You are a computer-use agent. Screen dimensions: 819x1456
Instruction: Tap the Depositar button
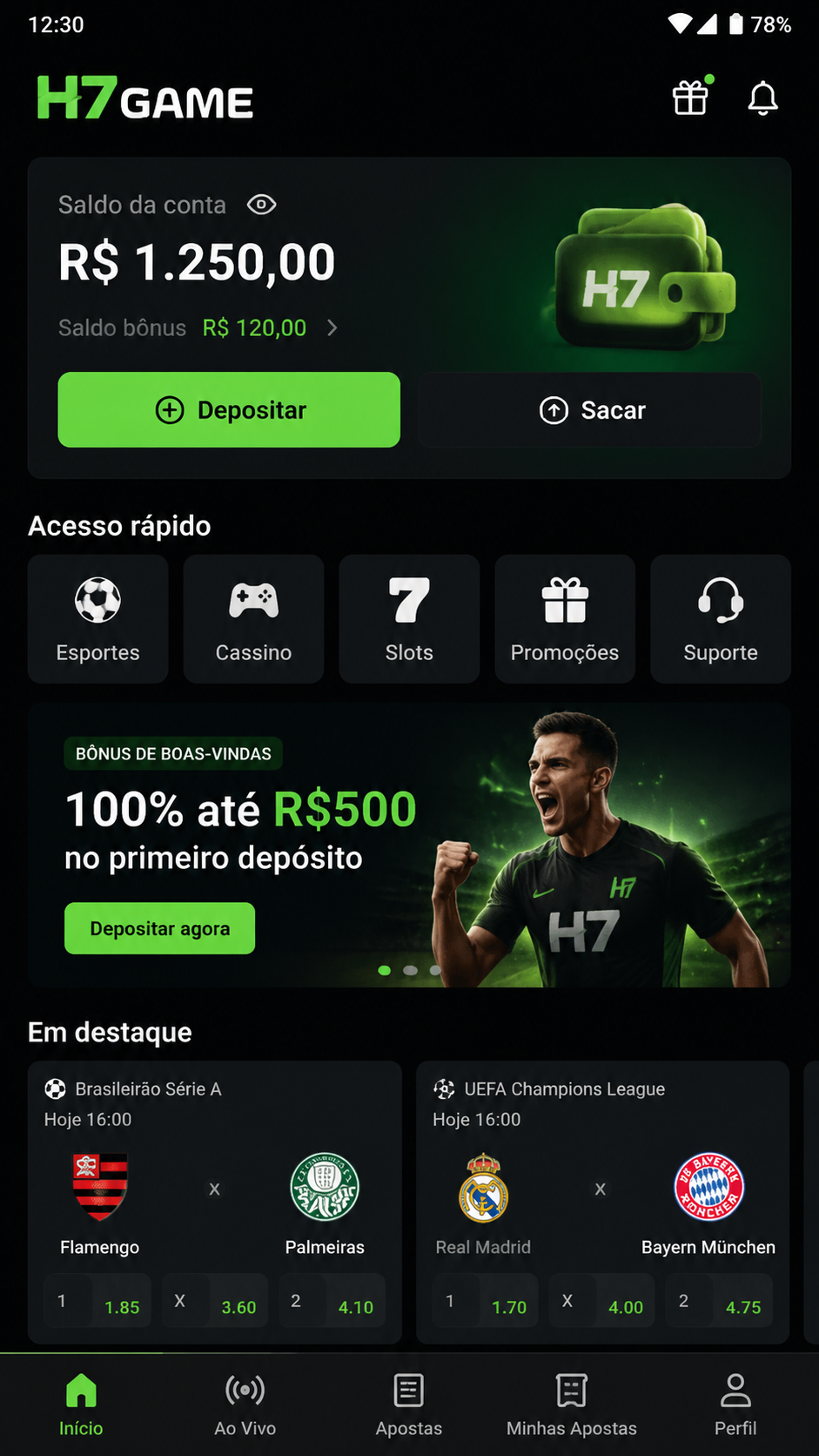tap(229, 409)
